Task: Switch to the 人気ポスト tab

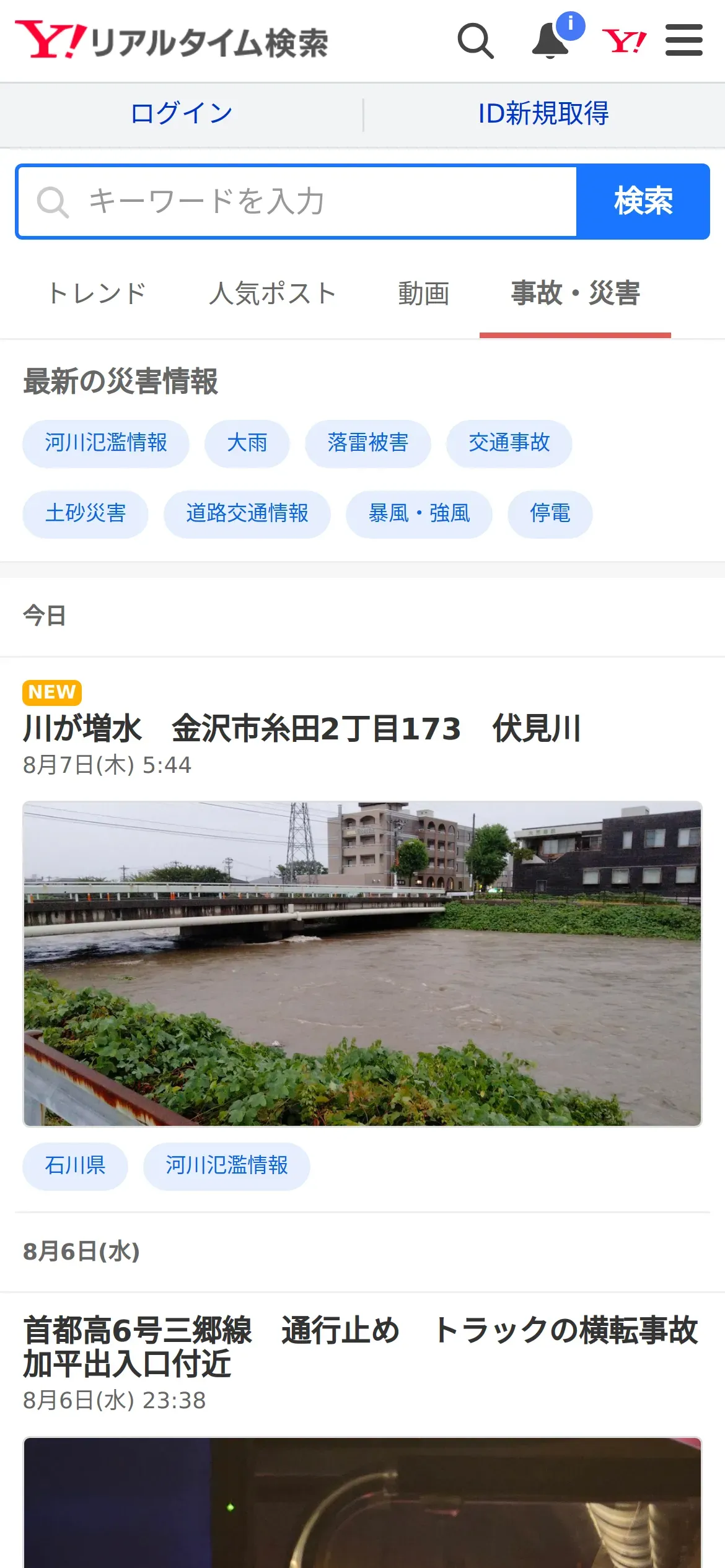Action: [x=272, y=294]
